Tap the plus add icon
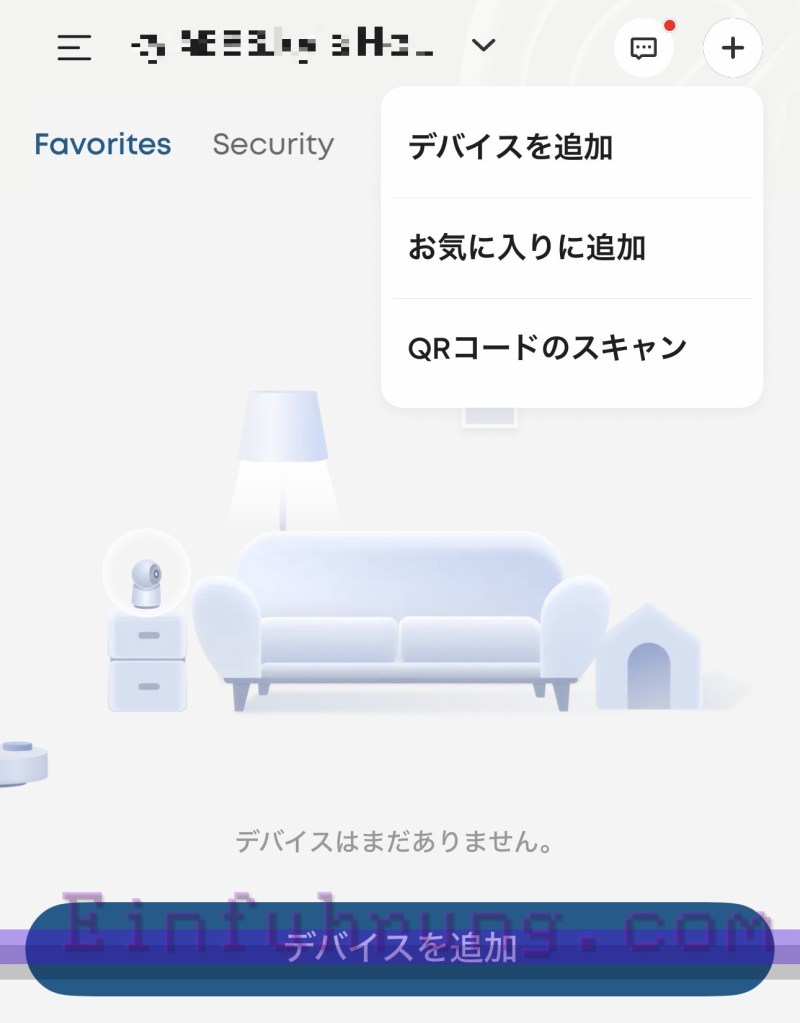This screenshot has height=1023, width=800. point(733,47)
